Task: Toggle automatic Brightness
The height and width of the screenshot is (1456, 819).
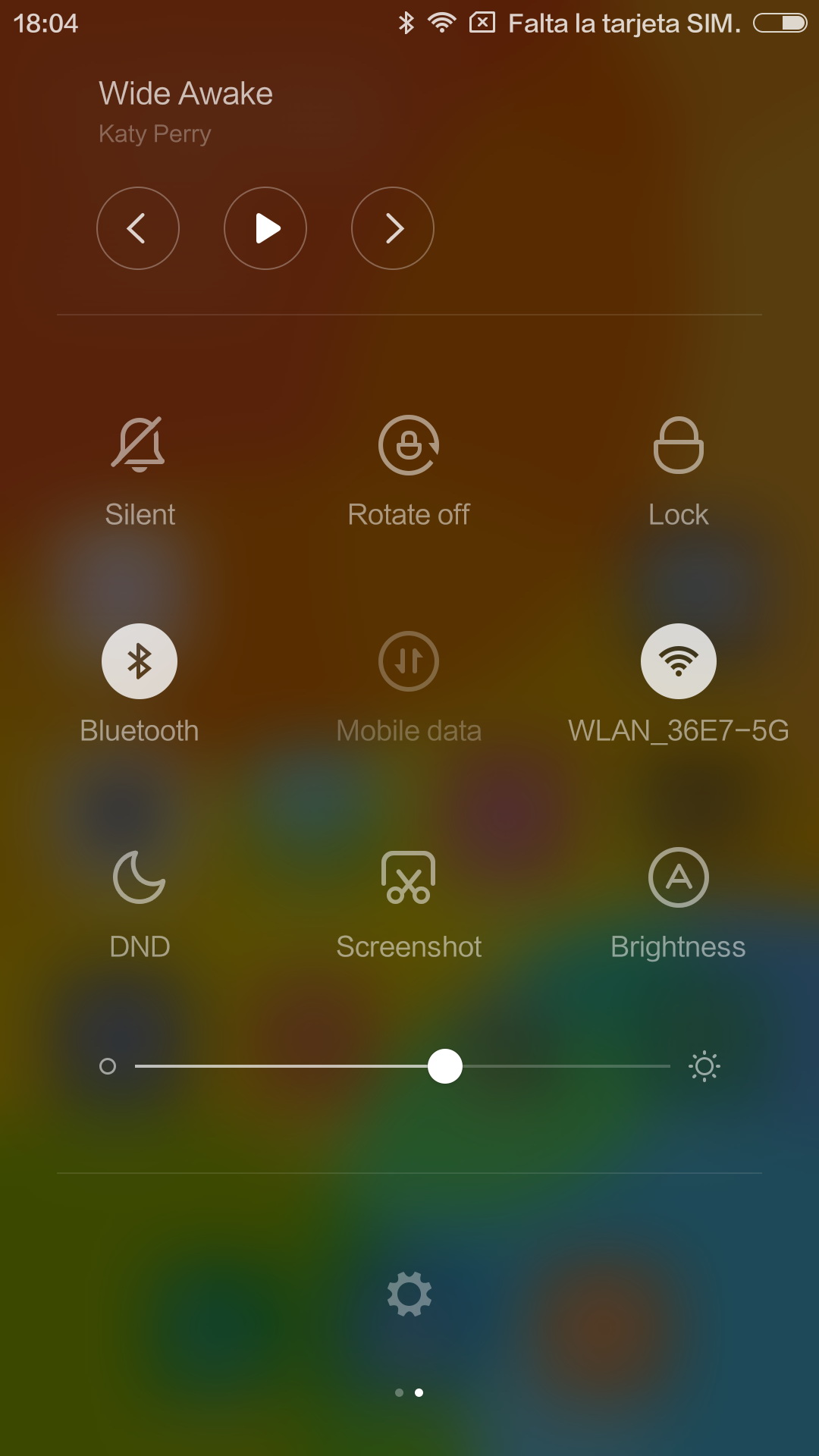Action: 678,877
